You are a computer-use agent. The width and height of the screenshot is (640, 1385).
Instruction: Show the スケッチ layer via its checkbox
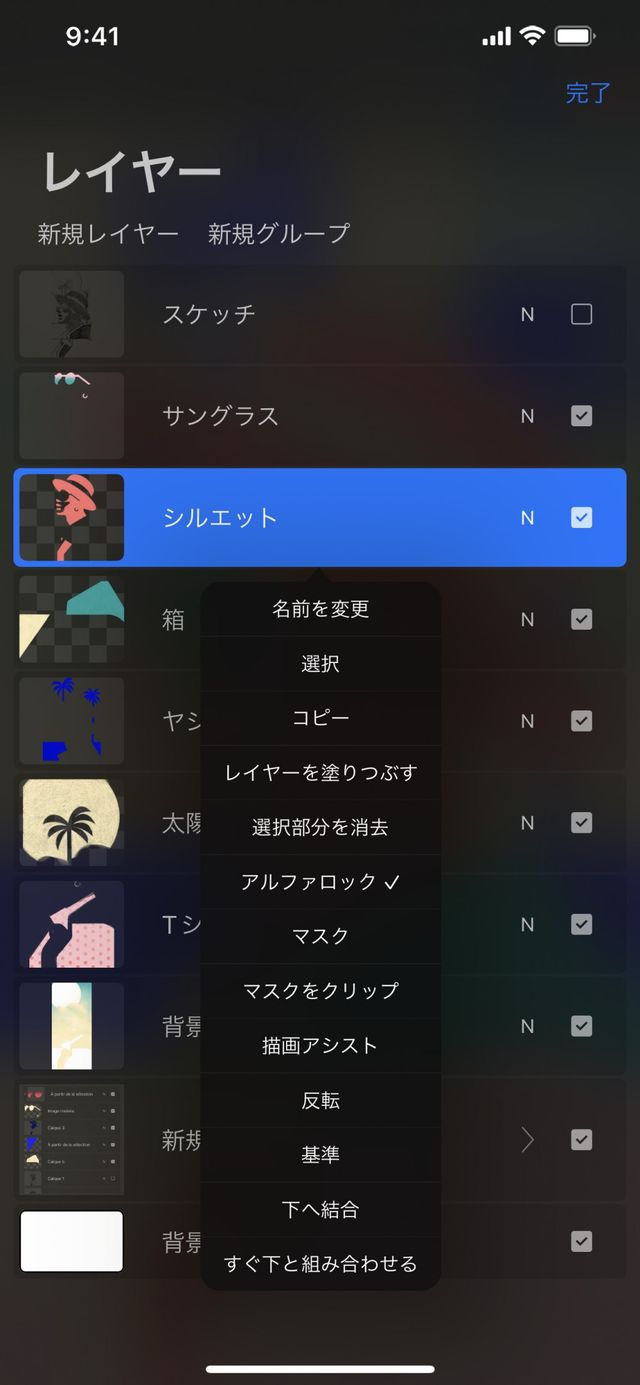tap(581, 314)
